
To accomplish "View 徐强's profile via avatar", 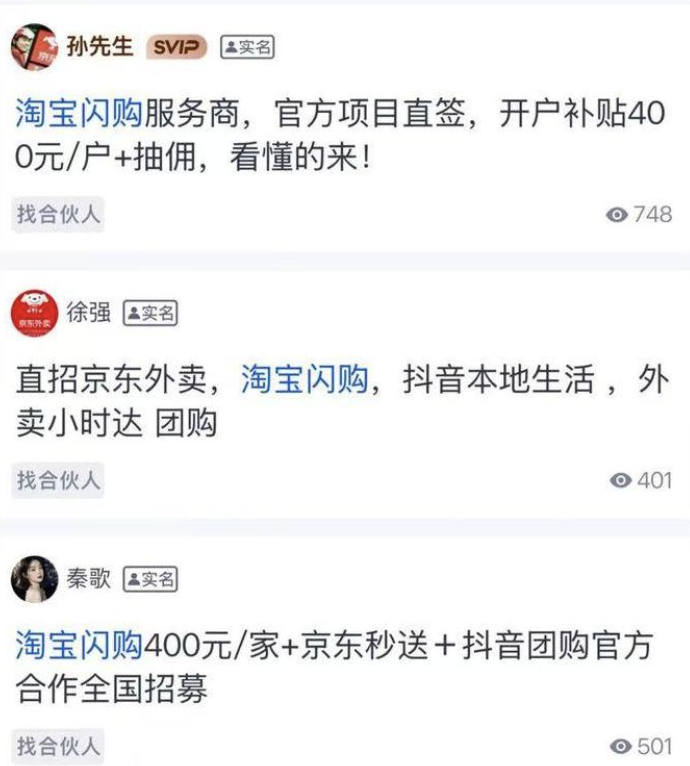I will 34,313.
